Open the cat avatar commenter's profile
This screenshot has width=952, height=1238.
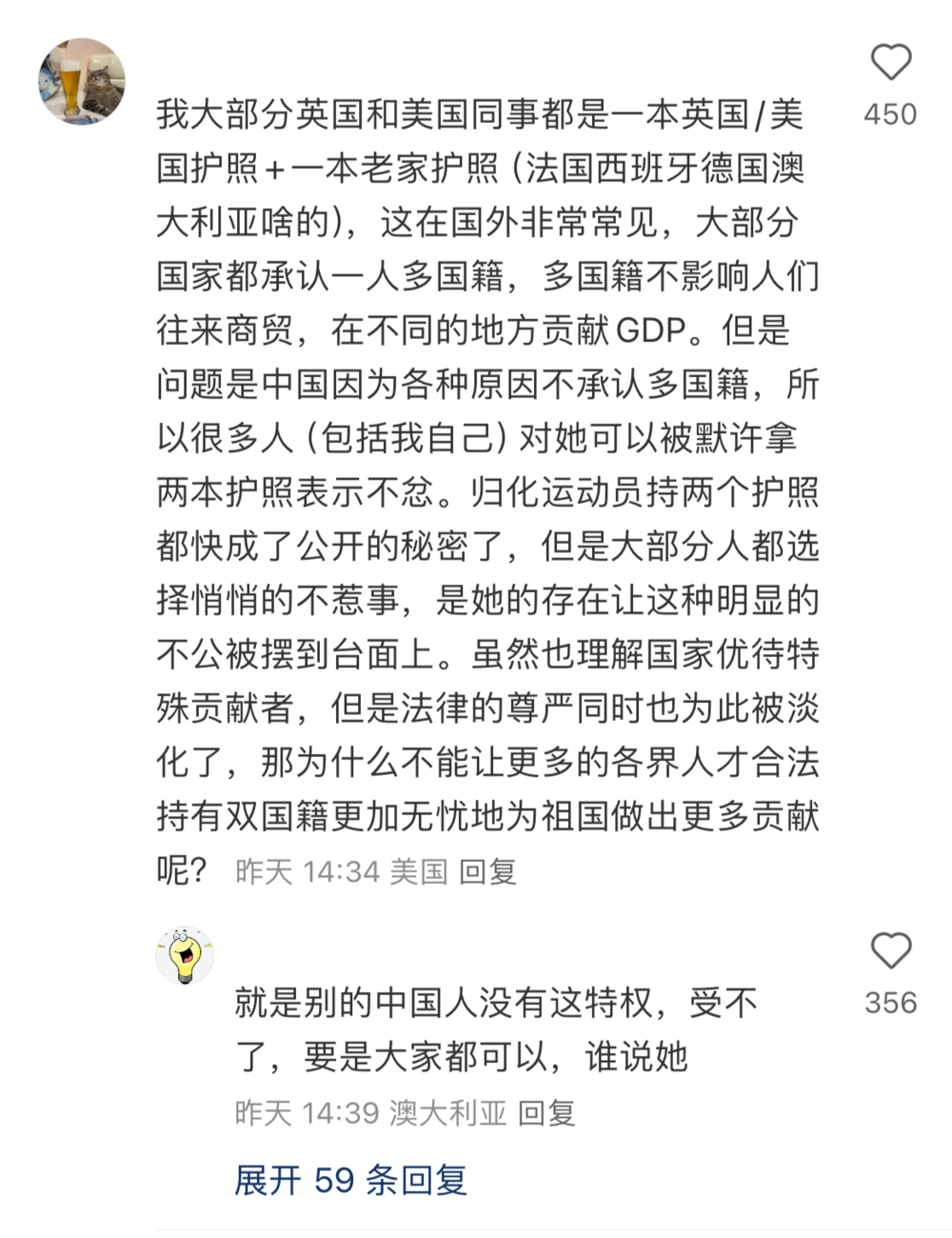[x=82, y=82]
